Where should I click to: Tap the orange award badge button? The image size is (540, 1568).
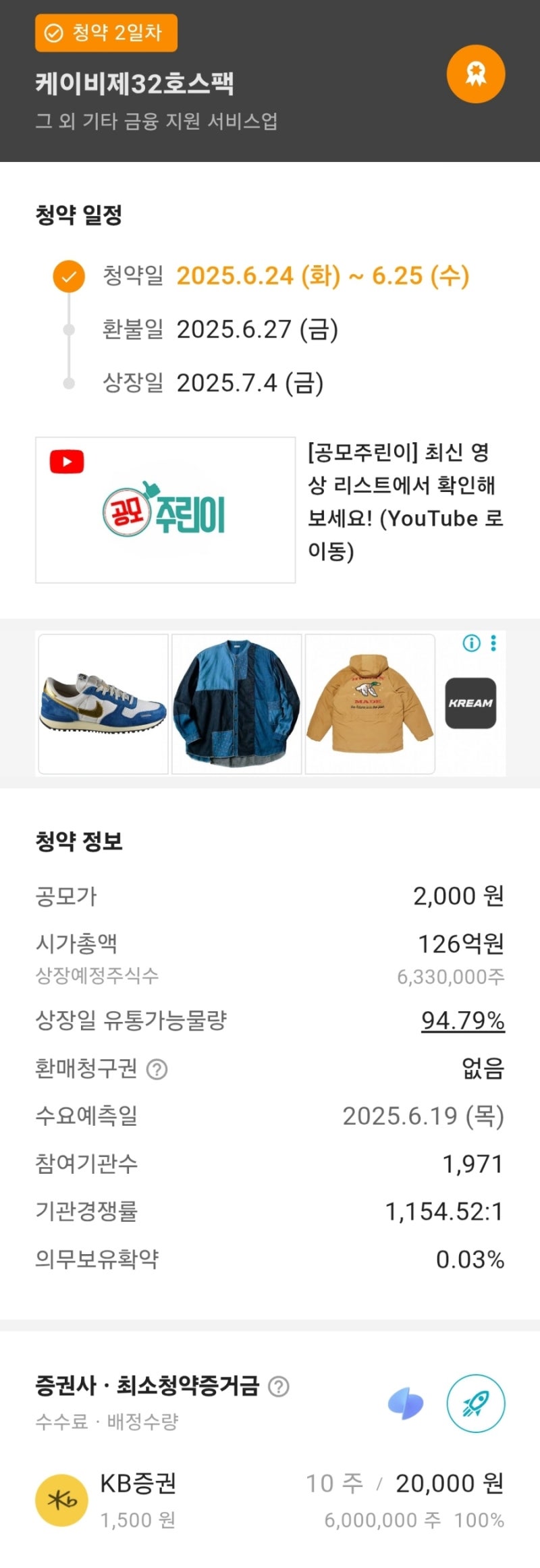click(475, 74)
